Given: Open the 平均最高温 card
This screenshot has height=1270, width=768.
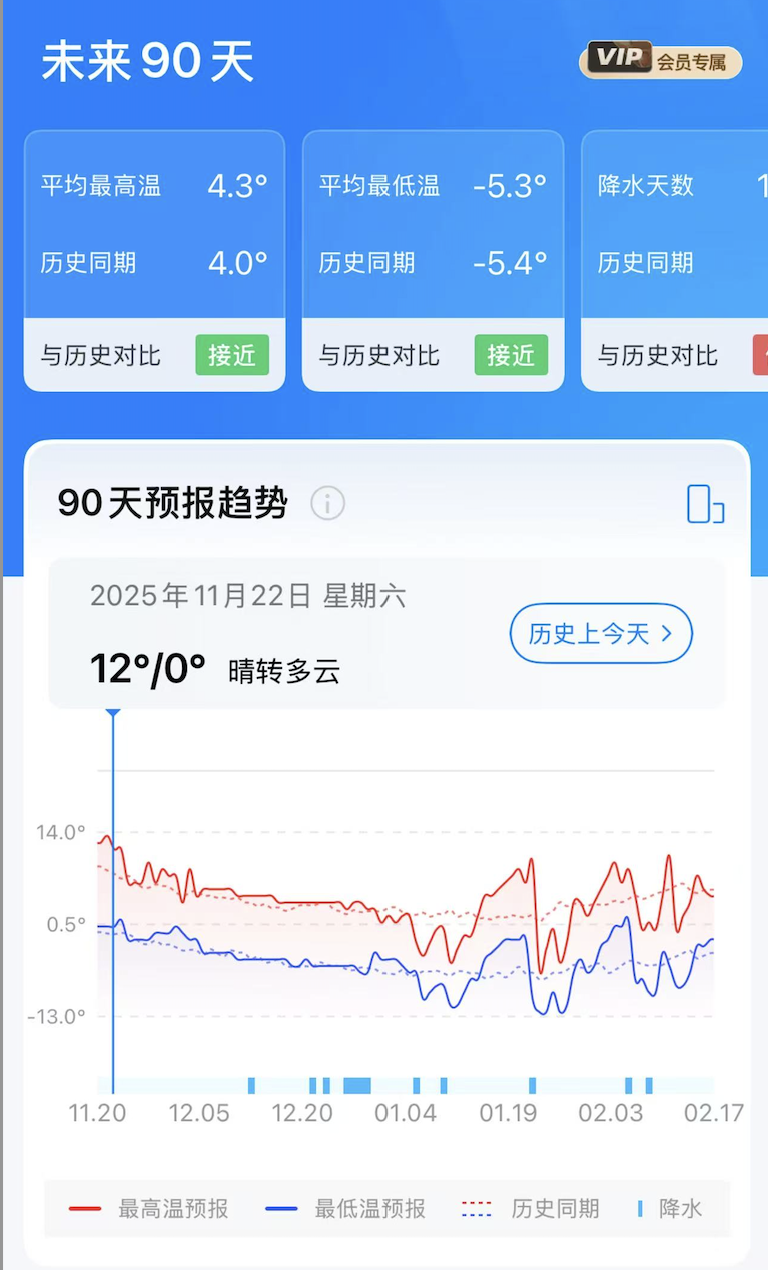Looking at the screenshot, I should (x=154, y=260).
